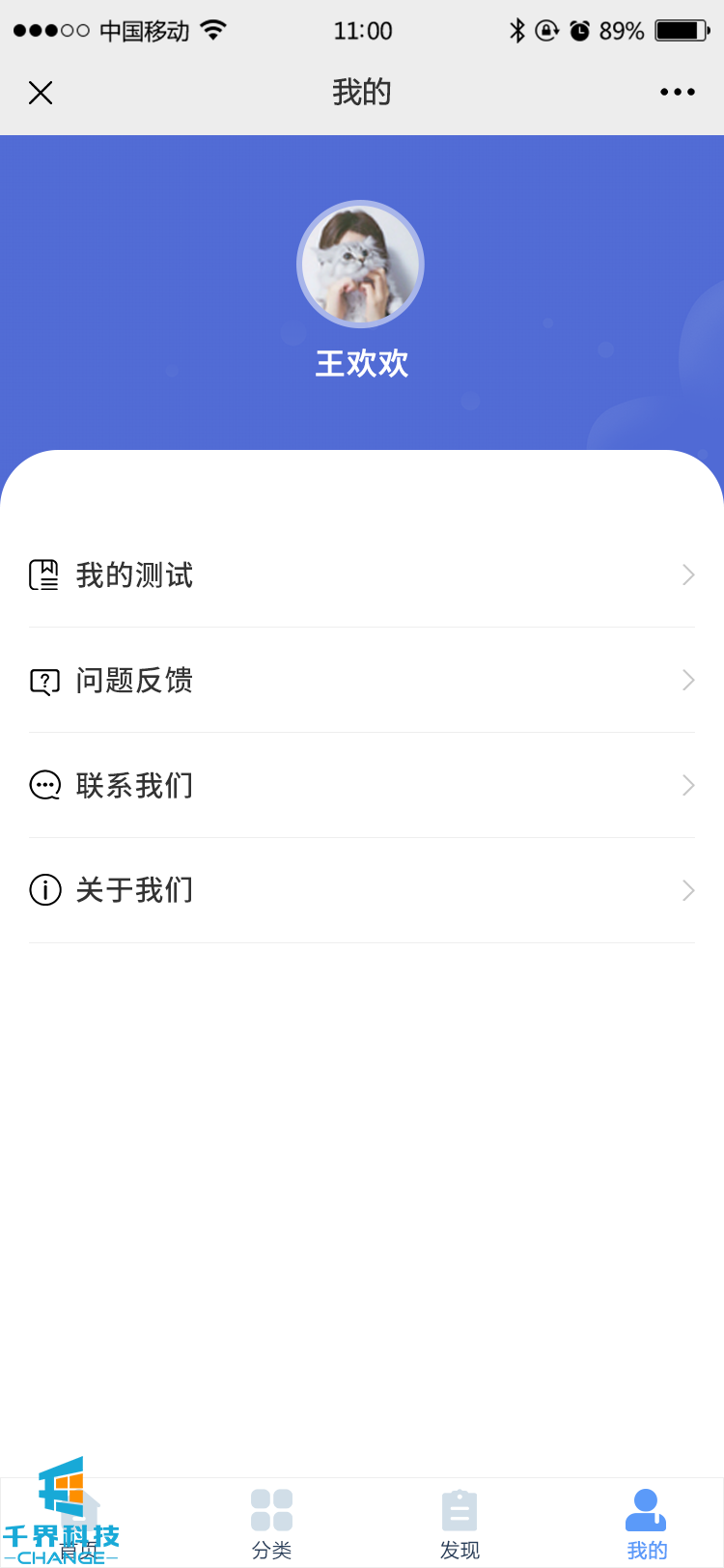
Task: Open the three-dot overflow menu
Action: click(677, 93)
